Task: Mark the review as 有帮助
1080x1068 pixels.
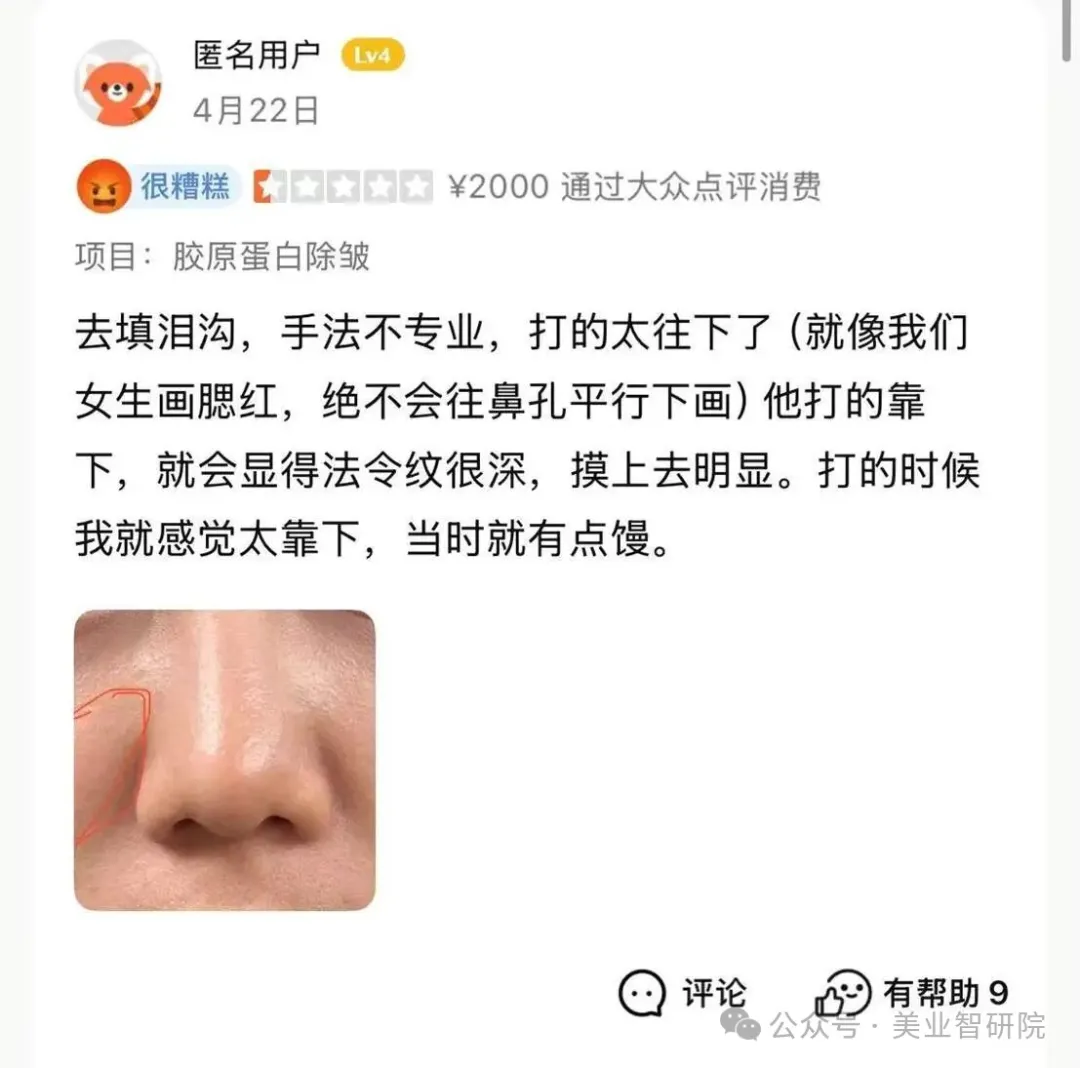Action: (910, 992)
